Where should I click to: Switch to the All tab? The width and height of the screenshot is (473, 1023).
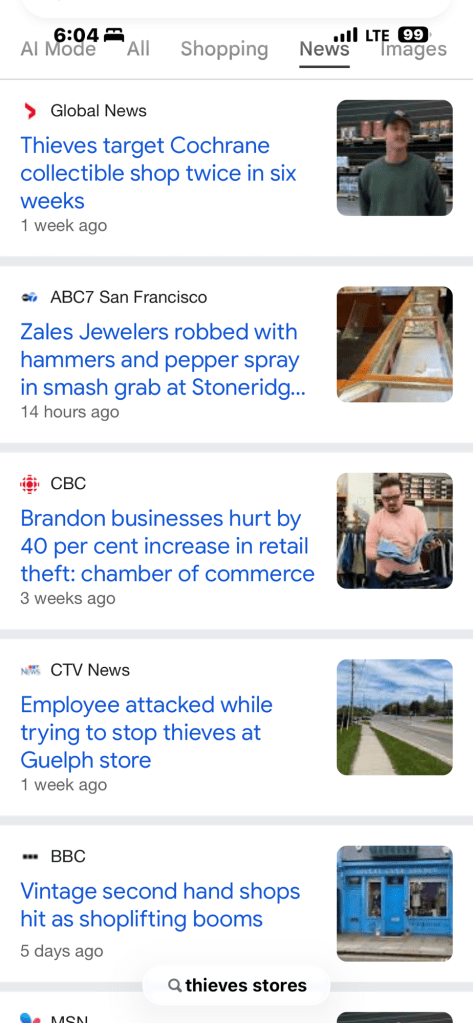tap(138, 49)
